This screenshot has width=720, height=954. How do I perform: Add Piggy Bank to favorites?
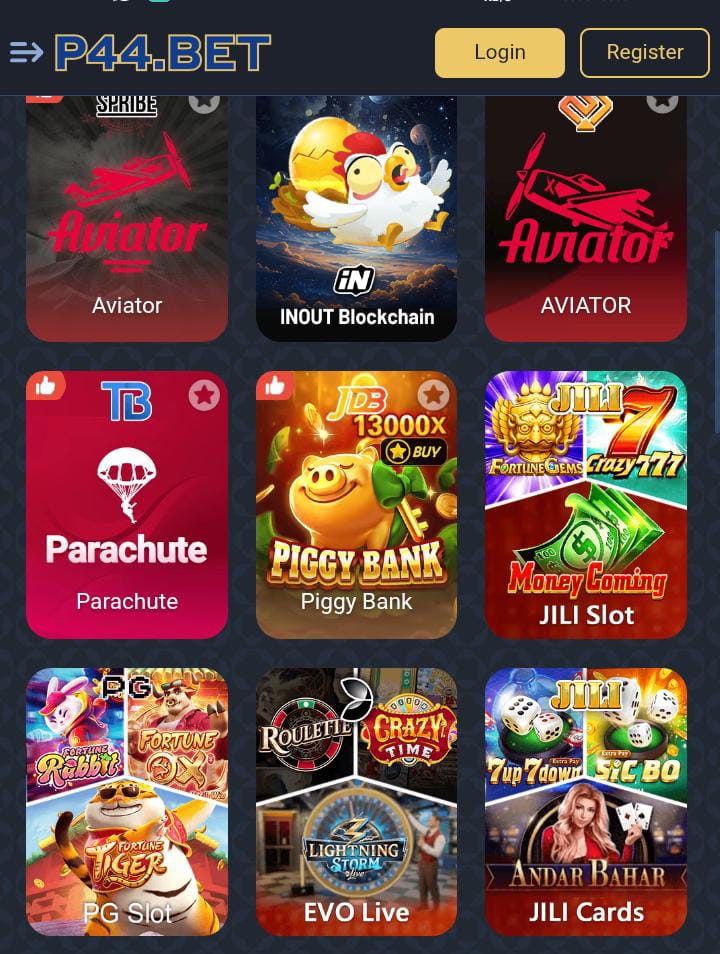pyautogui.click(x=433, y=395)
